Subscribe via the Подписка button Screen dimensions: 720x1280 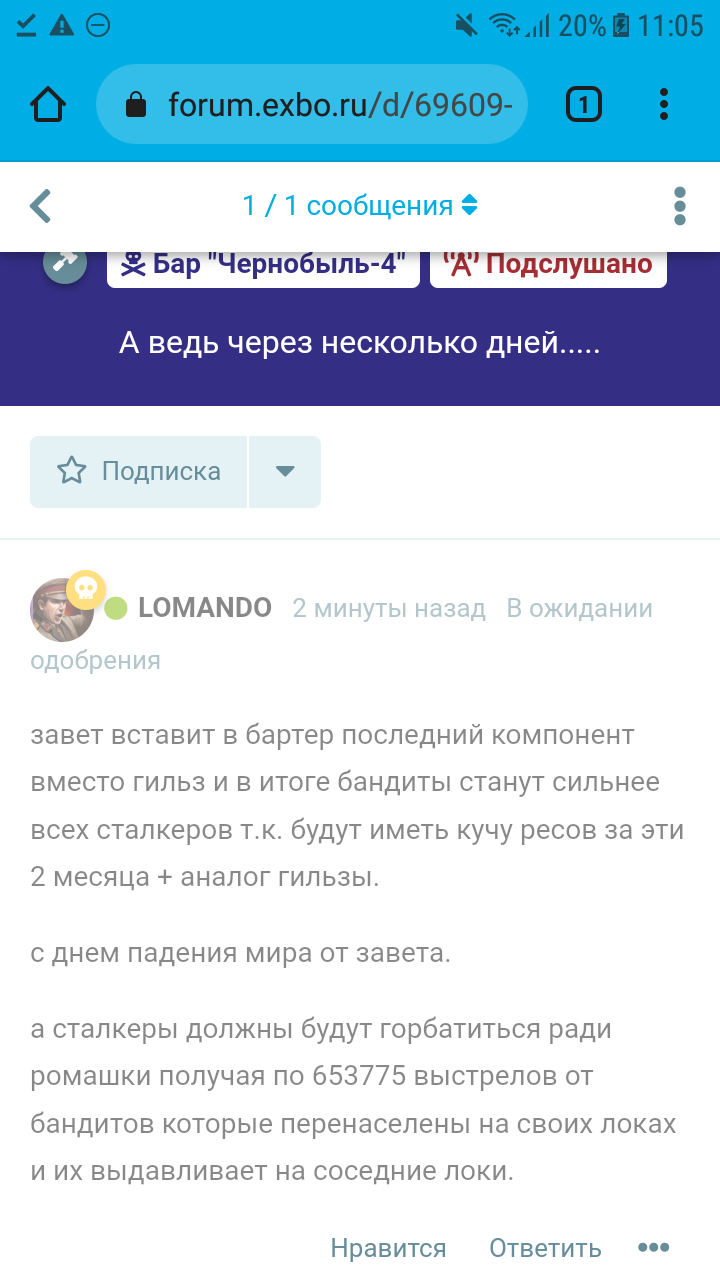tap(139, 471)
